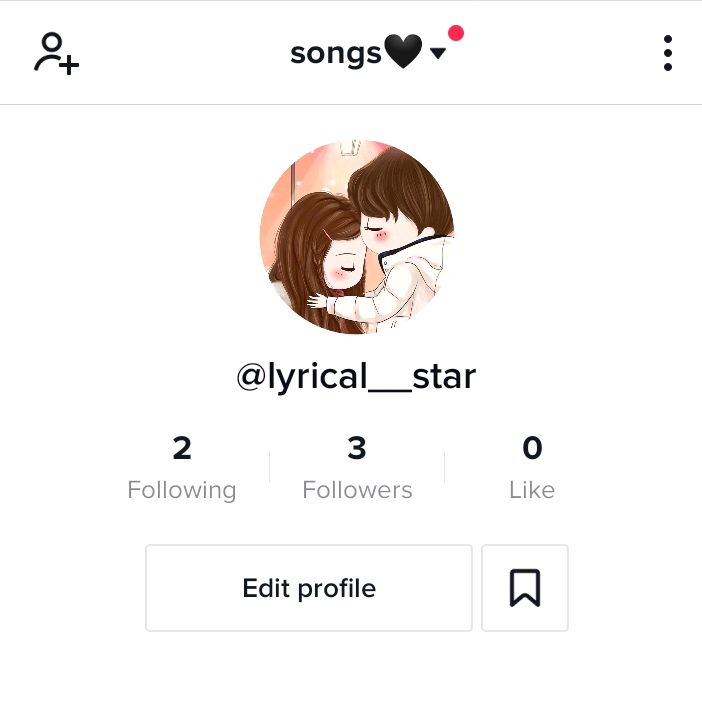Screen dimensions: 702x702
Task: View the Followers list
Action: 357,468
